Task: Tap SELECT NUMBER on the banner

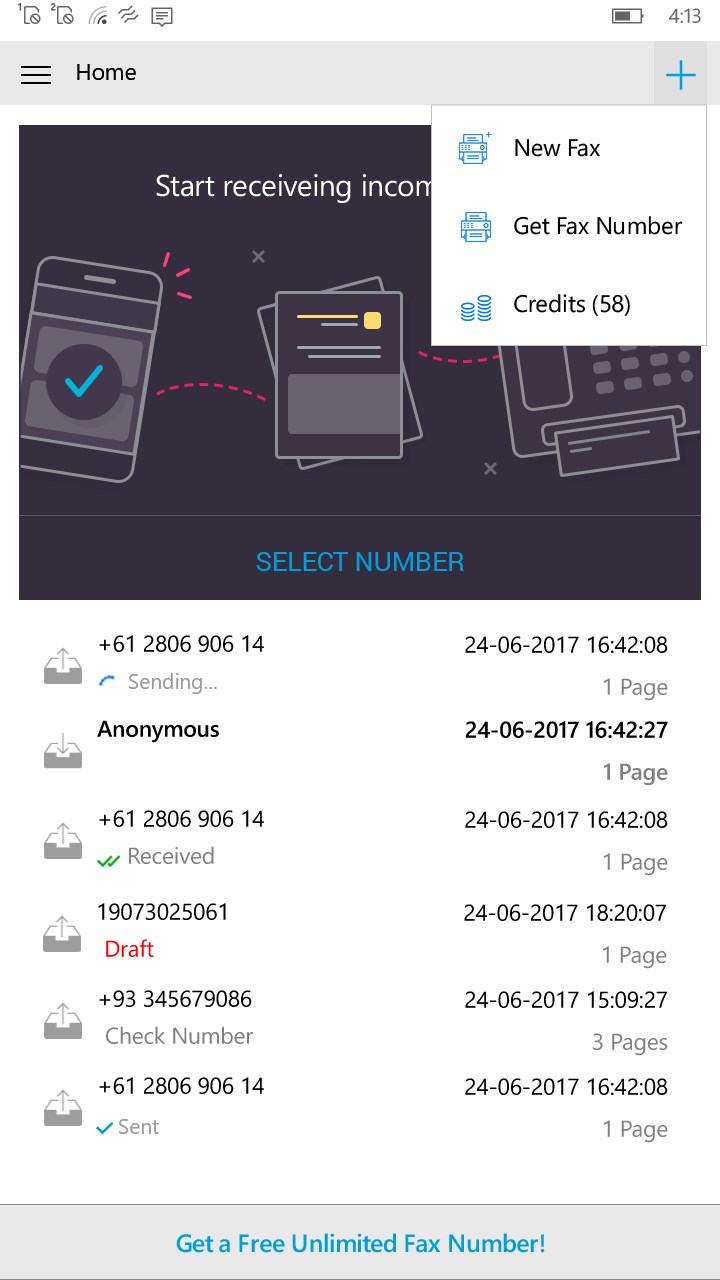Action: (360, 562)
